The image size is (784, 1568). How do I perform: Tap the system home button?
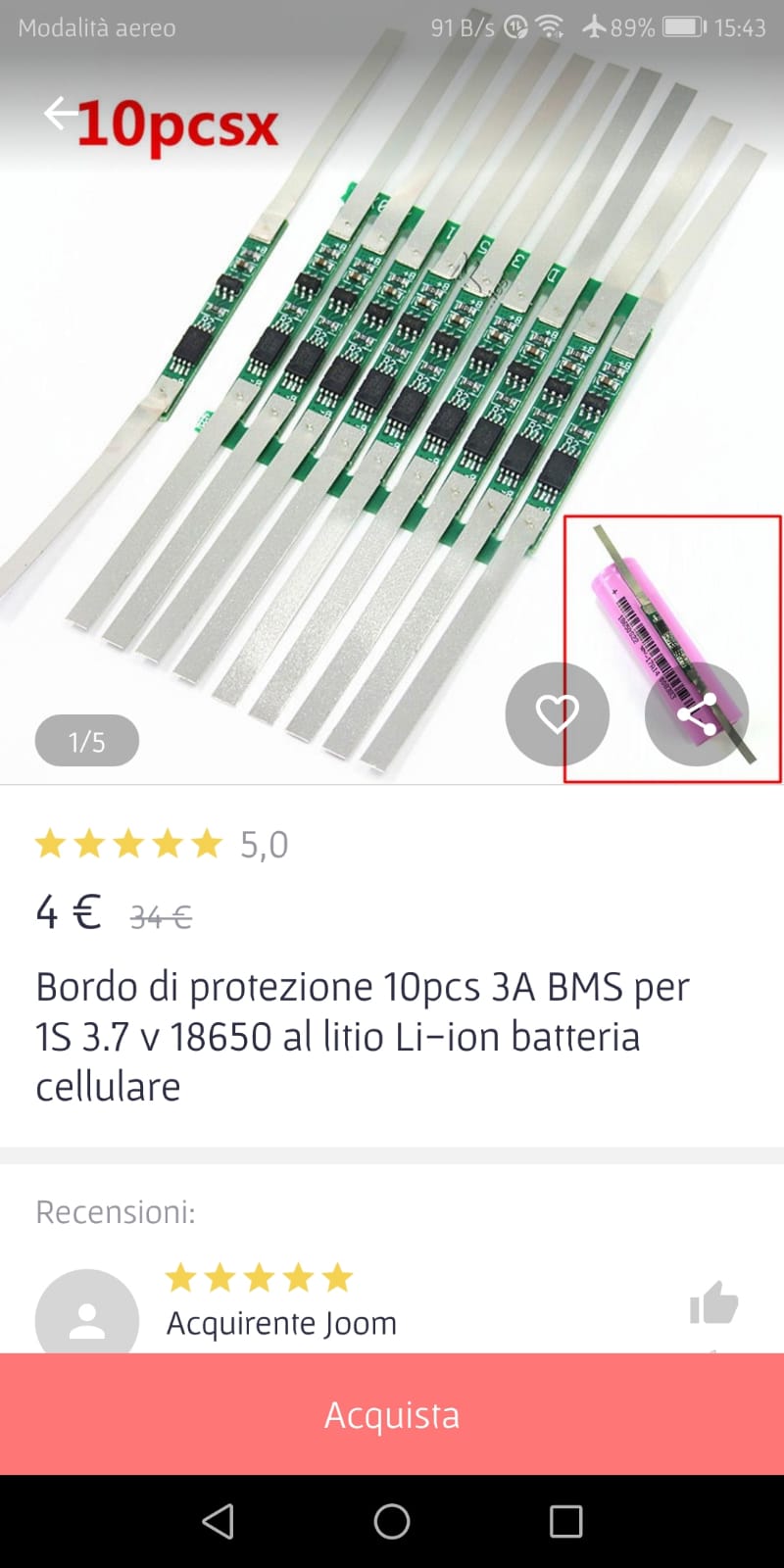coord(392,1521)
